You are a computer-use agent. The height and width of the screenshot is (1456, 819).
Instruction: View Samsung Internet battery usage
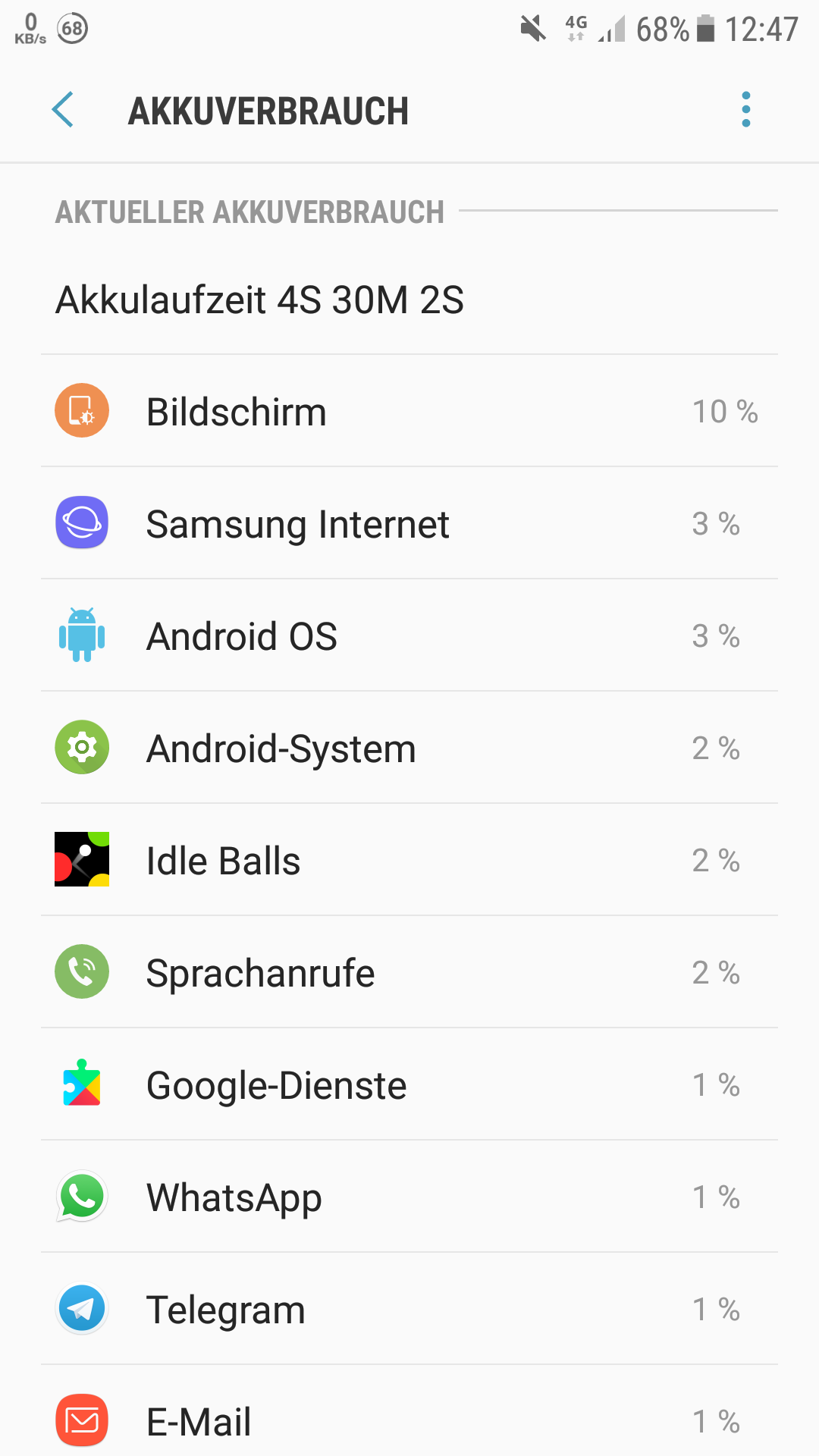(x=409, y=524)
